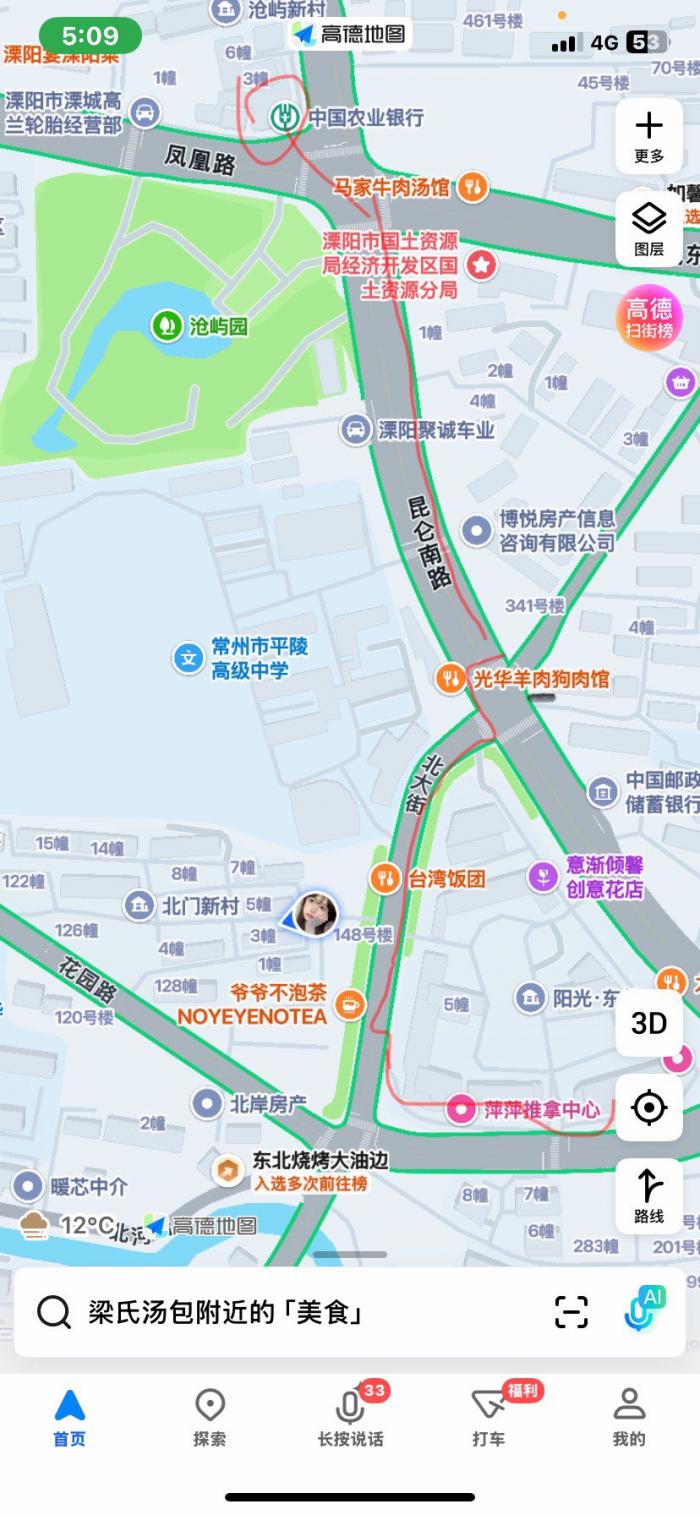Tap the user avatar location marker
This screenshot has width=700, height=1515.
click(x=315, y=914)
